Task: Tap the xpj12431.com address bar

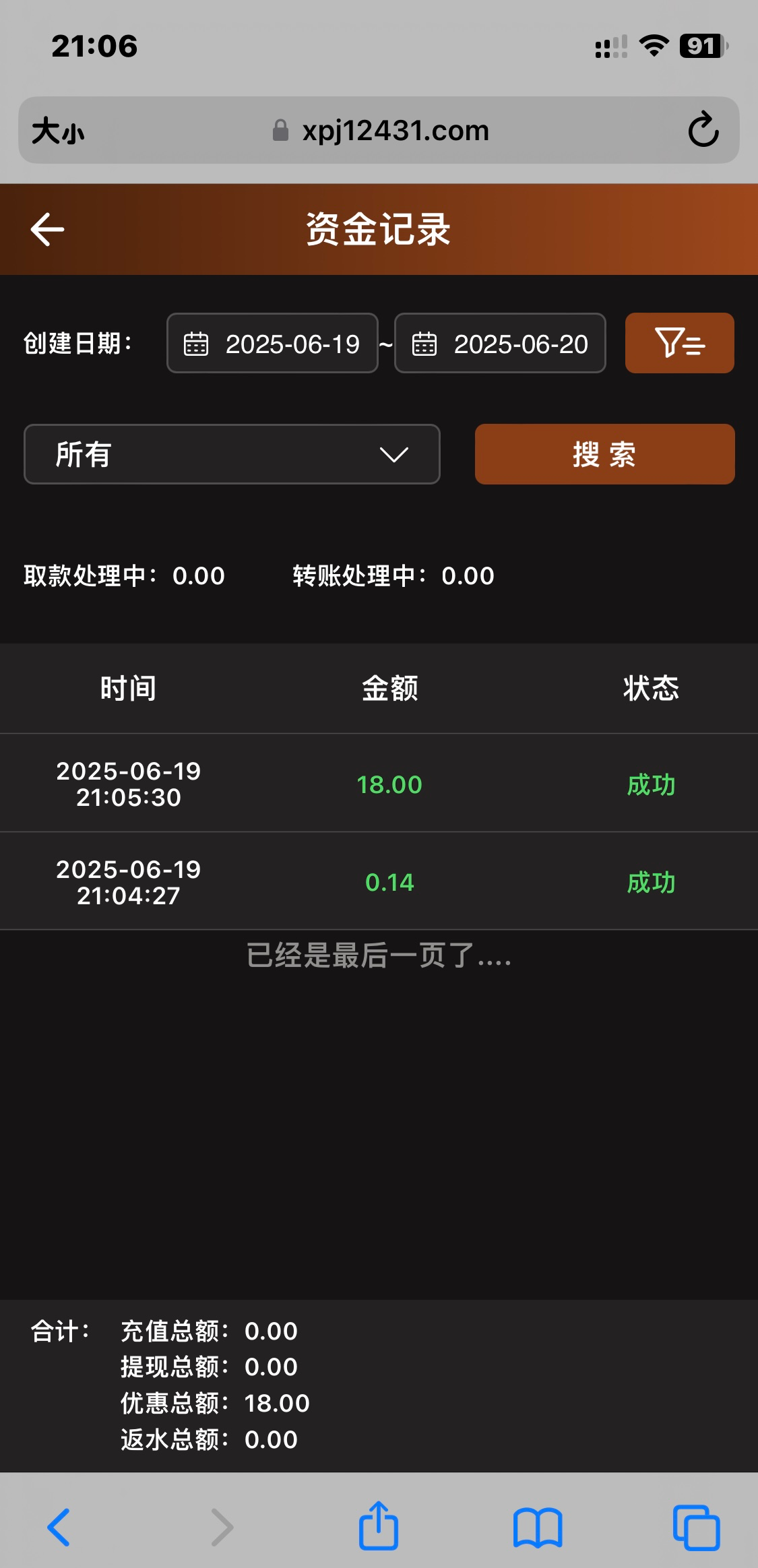Action: click(x=395, y=131)
